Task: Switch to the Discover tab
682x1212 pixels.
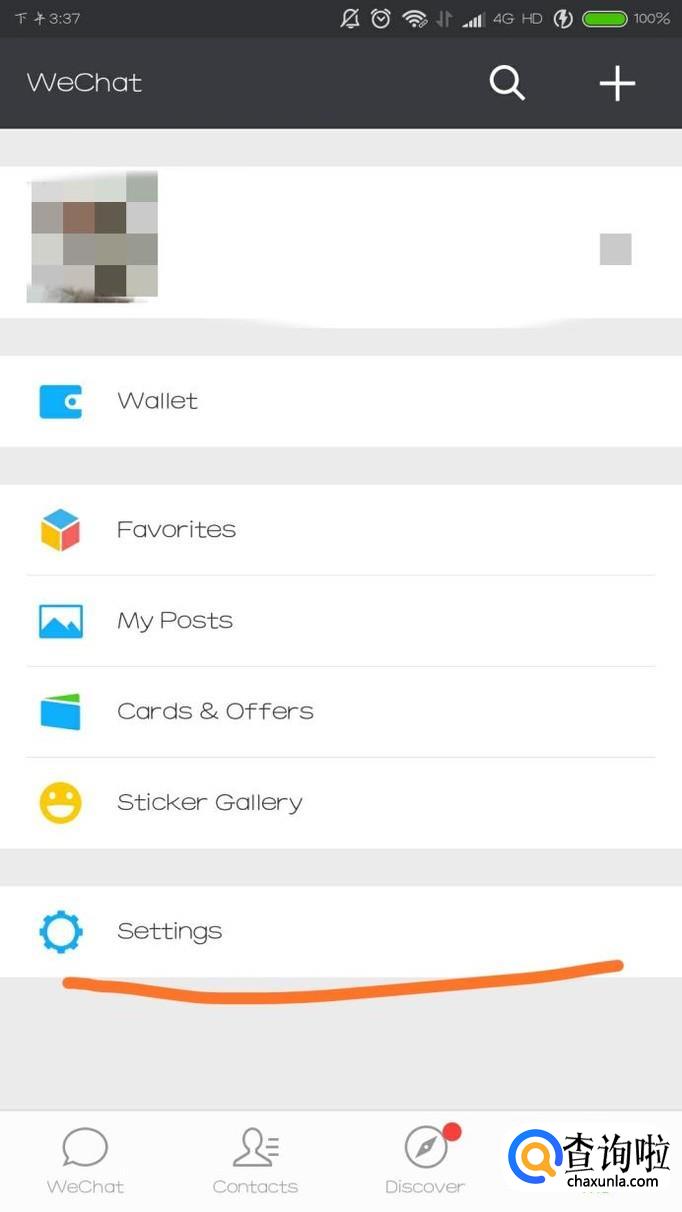Action: (x=426, y=1160)
